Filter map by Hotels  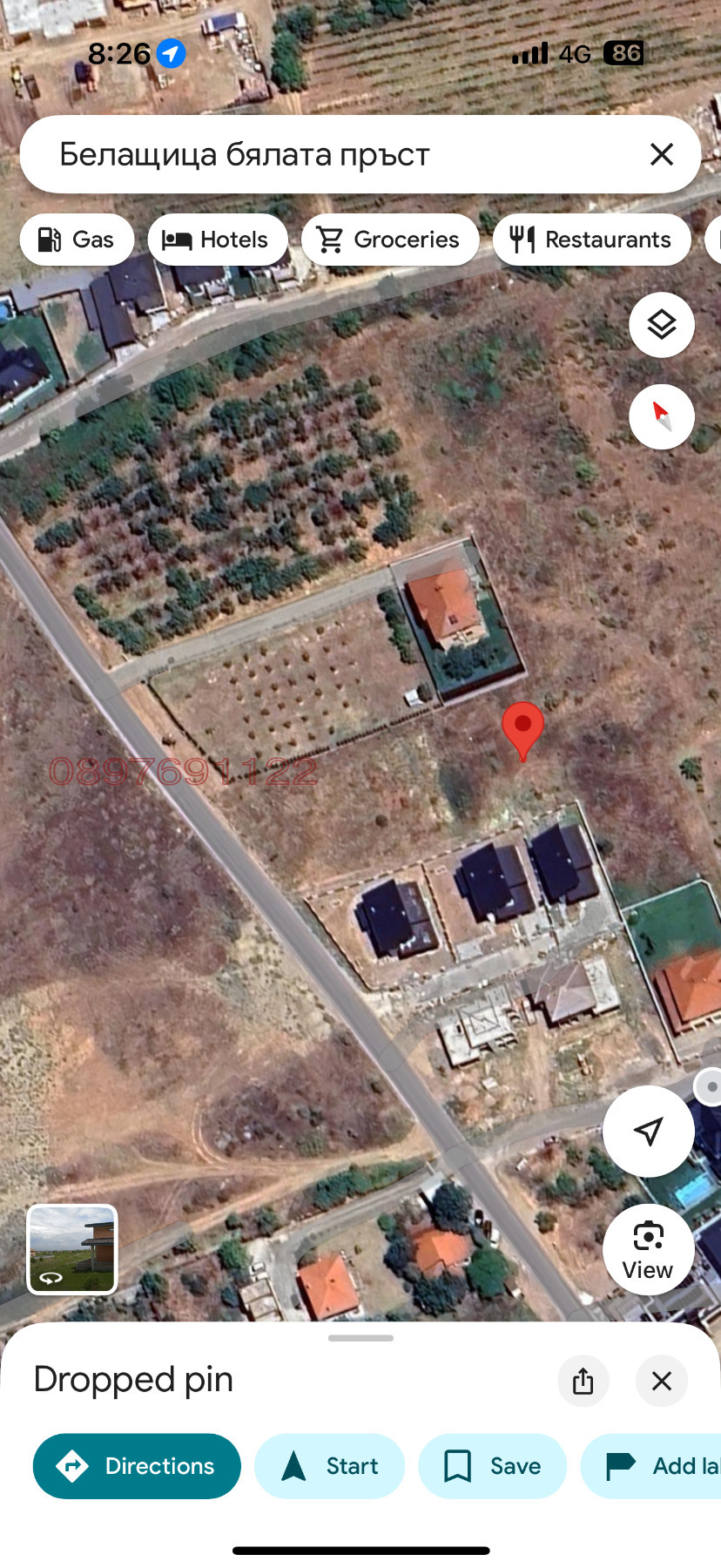point(217,240)
